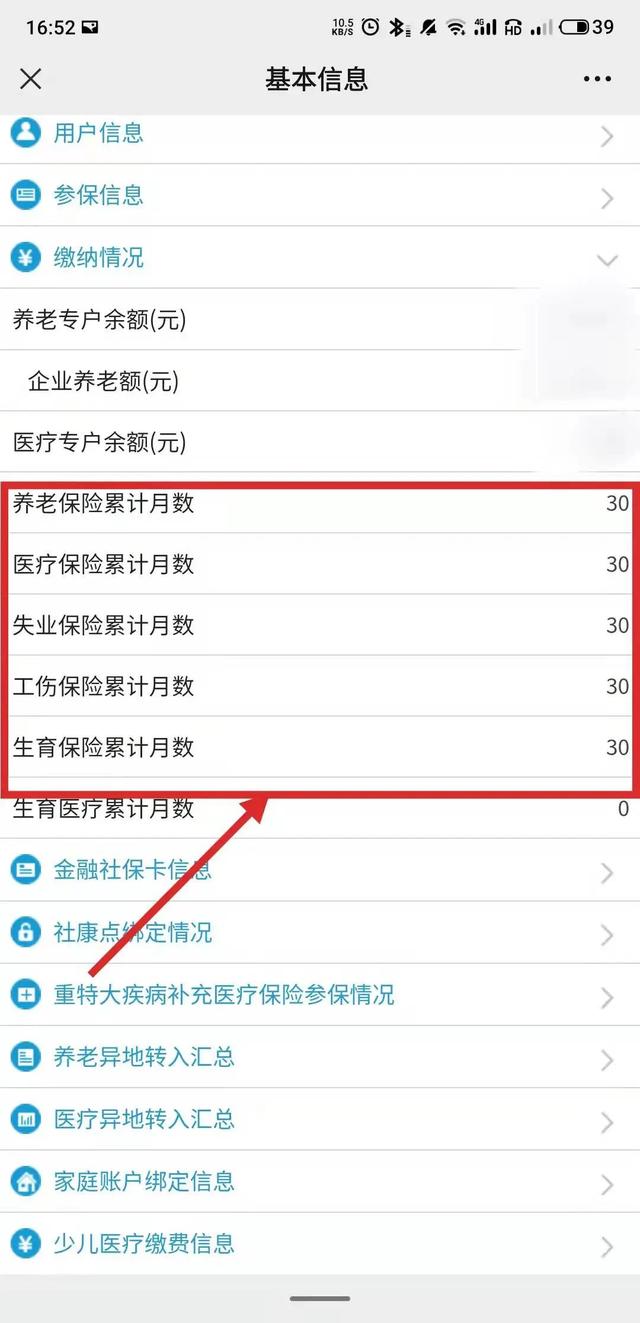The image size is (640, 1323).
Task: Open 养老异地转入汇总
Action: [x=320, y=1056]
